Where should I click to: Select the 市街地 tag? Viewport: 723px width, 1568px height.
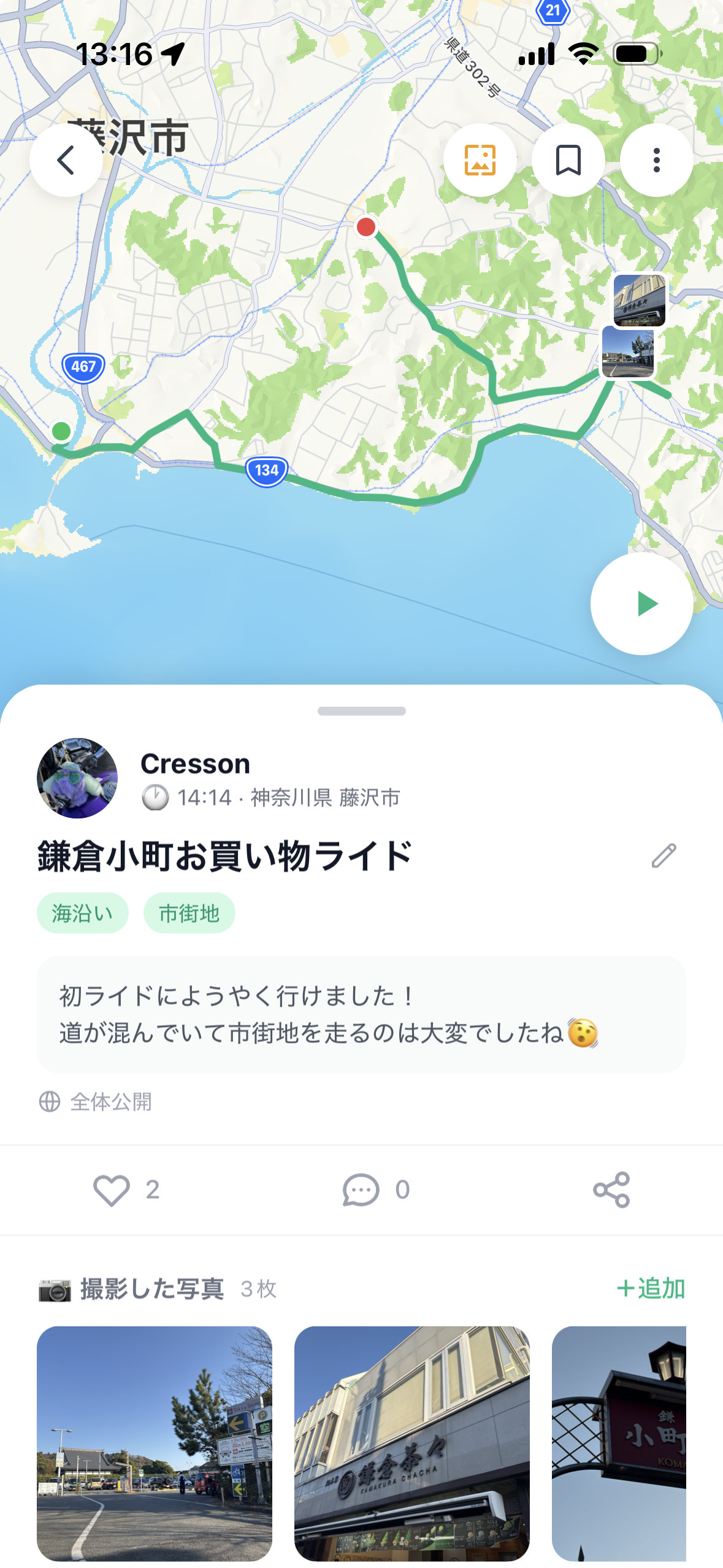click(189, 912)
